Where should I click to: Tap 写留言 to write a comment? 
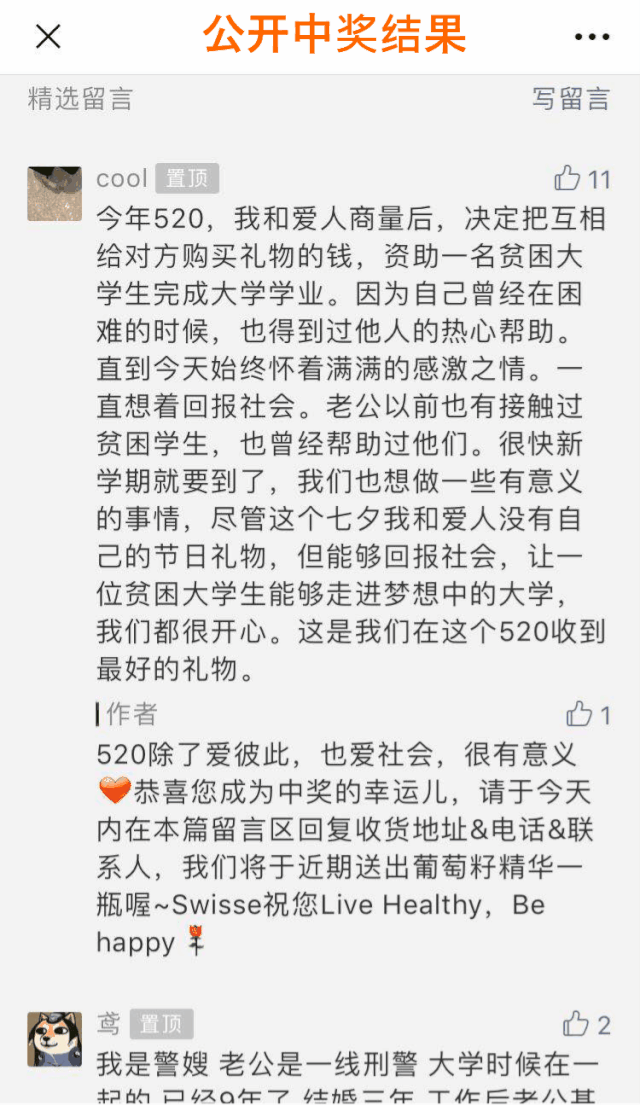pyautogui.click(x=570, y=99)
